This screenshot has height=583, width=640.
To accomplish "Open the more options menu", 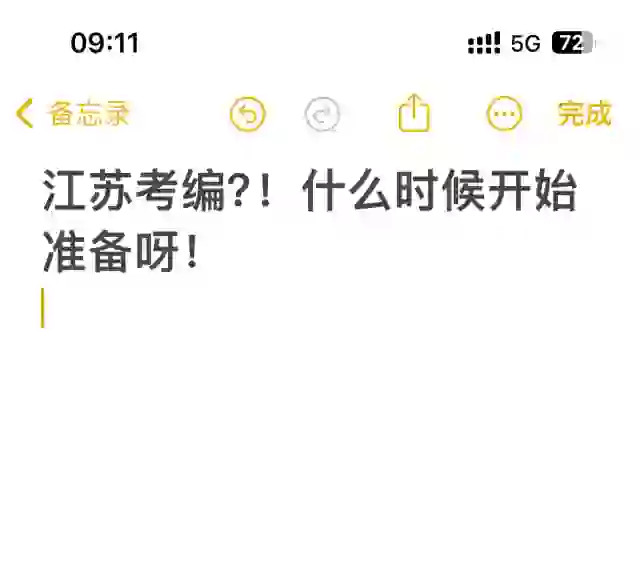I will click(x=504, y=115).
